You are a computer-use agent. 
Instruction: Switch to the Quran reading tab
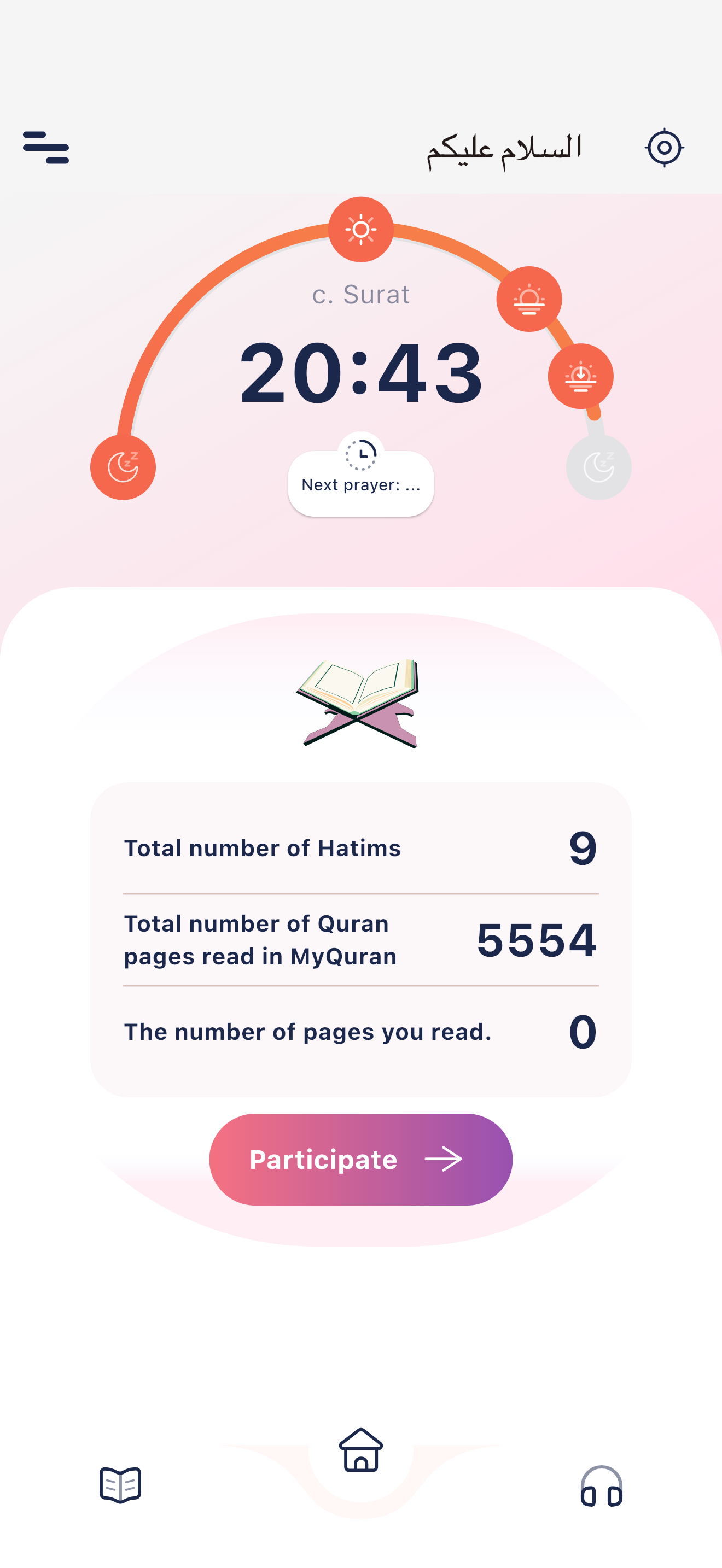(120, 1485)
